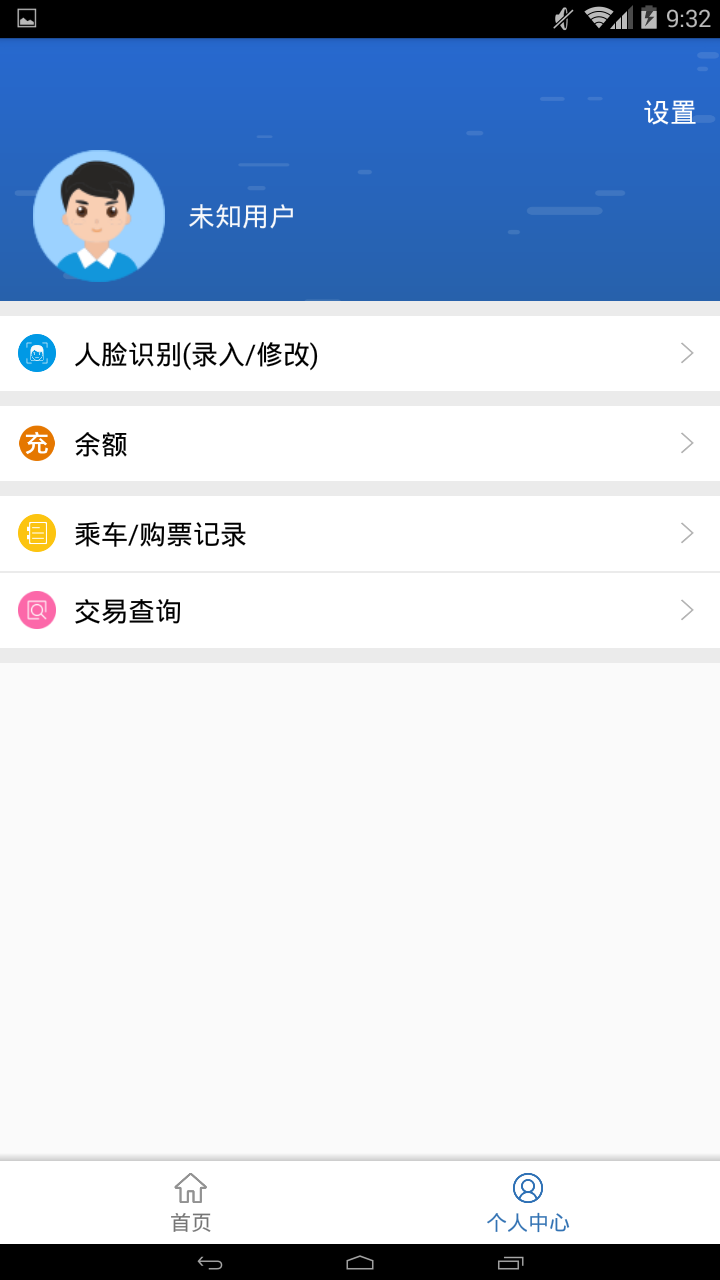Tap the system home button
Image resolution: width=720 pixels, height=1280 pixels.
[360, 1263]
